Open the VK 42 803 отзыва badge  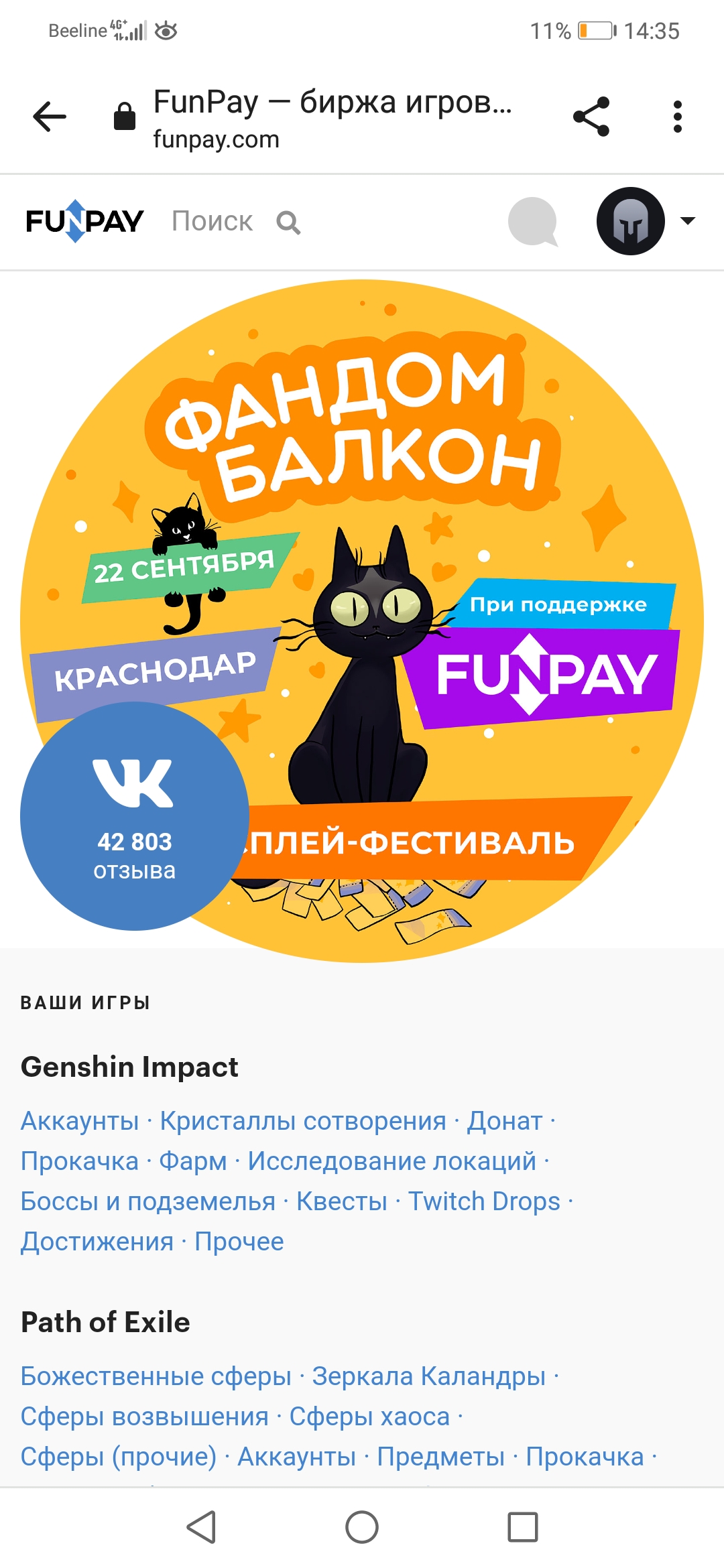click(135, 816)
